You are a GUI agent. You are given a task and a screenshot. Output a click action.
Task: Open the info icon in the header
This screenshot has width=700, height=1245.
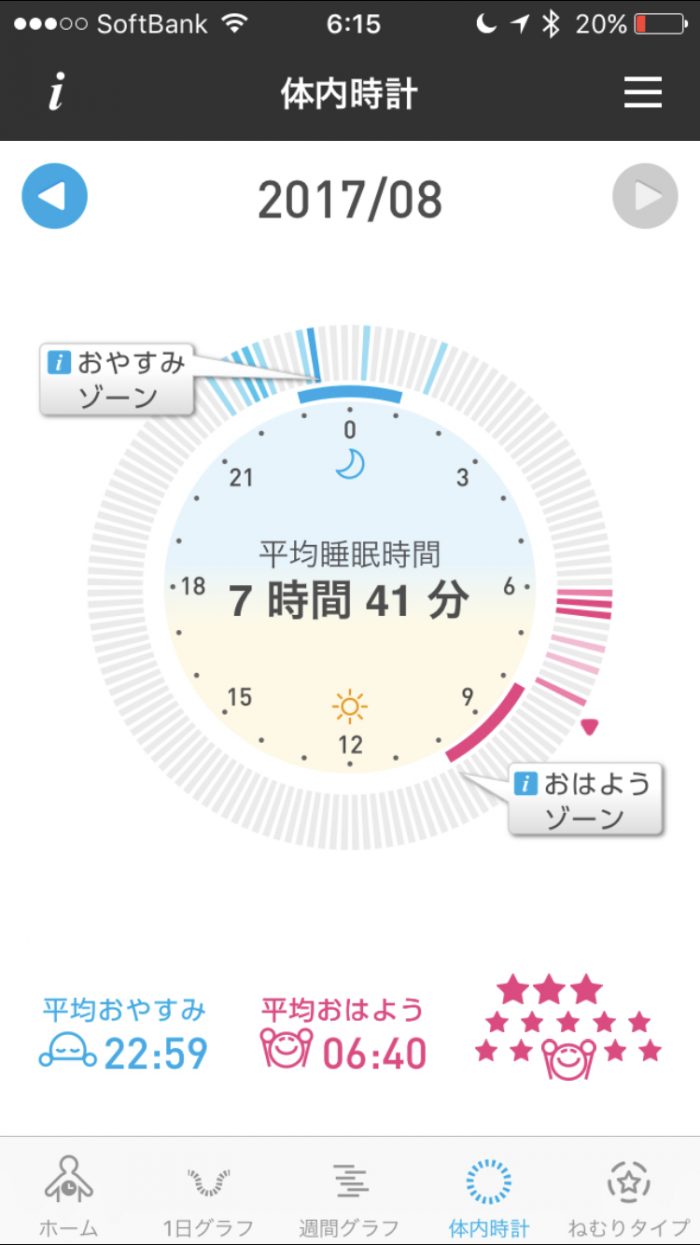(x=57, y=94)
